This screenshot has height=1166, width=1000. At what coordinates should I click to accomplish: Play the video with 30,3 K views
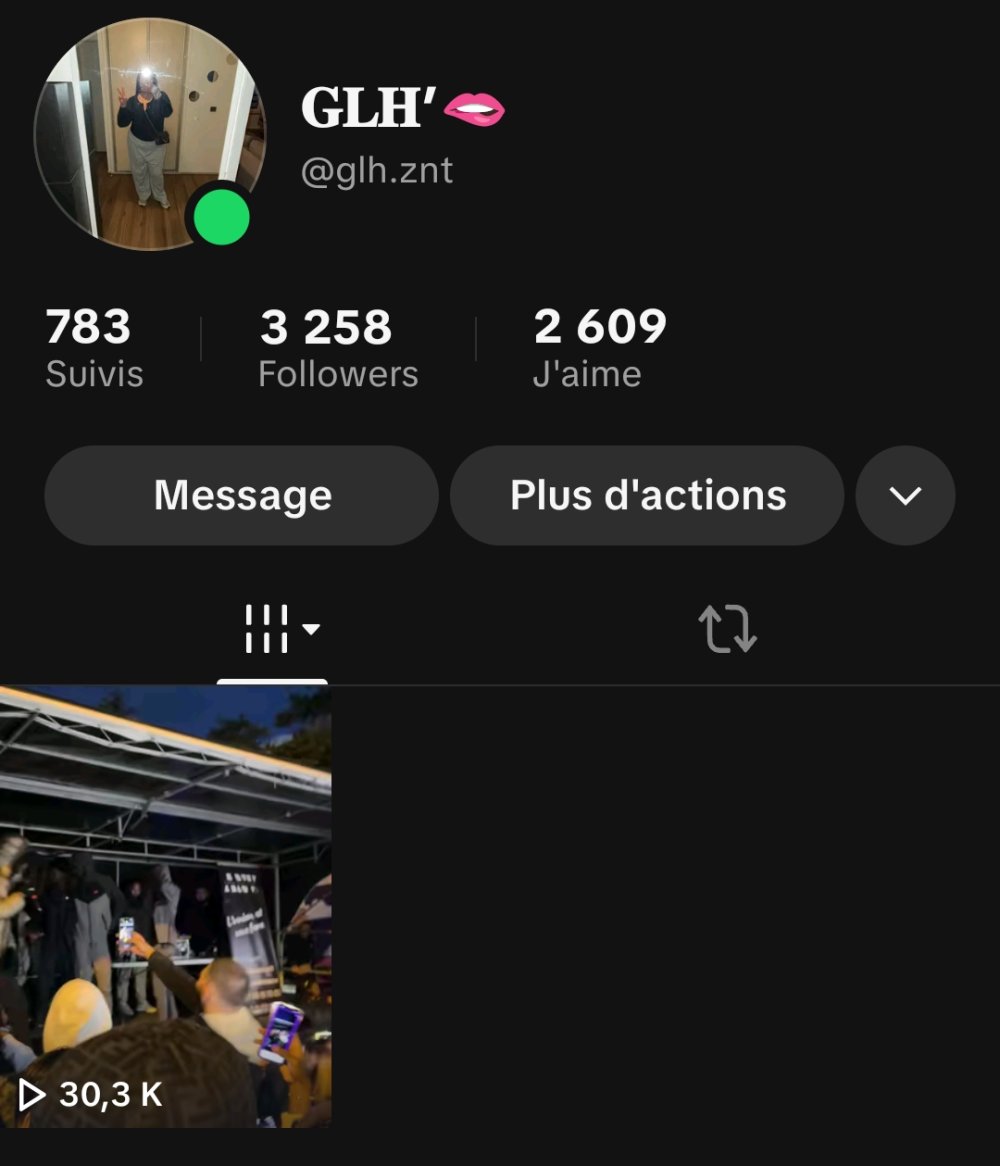(165, 905)
